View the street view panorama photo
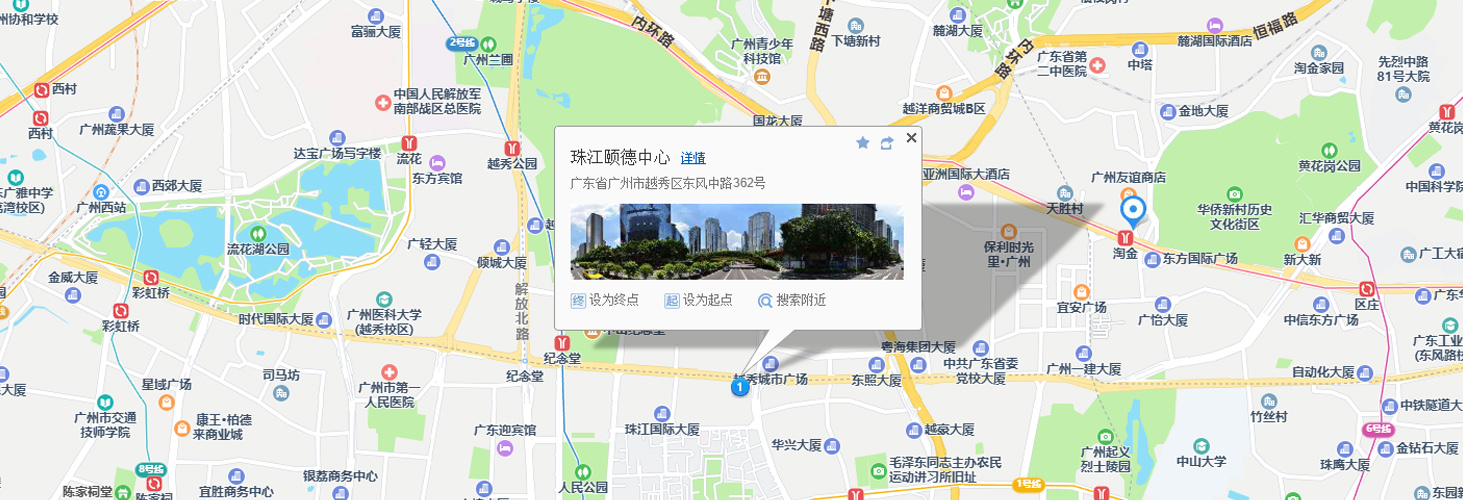The image size is (1463, 500). click(737, 241)
